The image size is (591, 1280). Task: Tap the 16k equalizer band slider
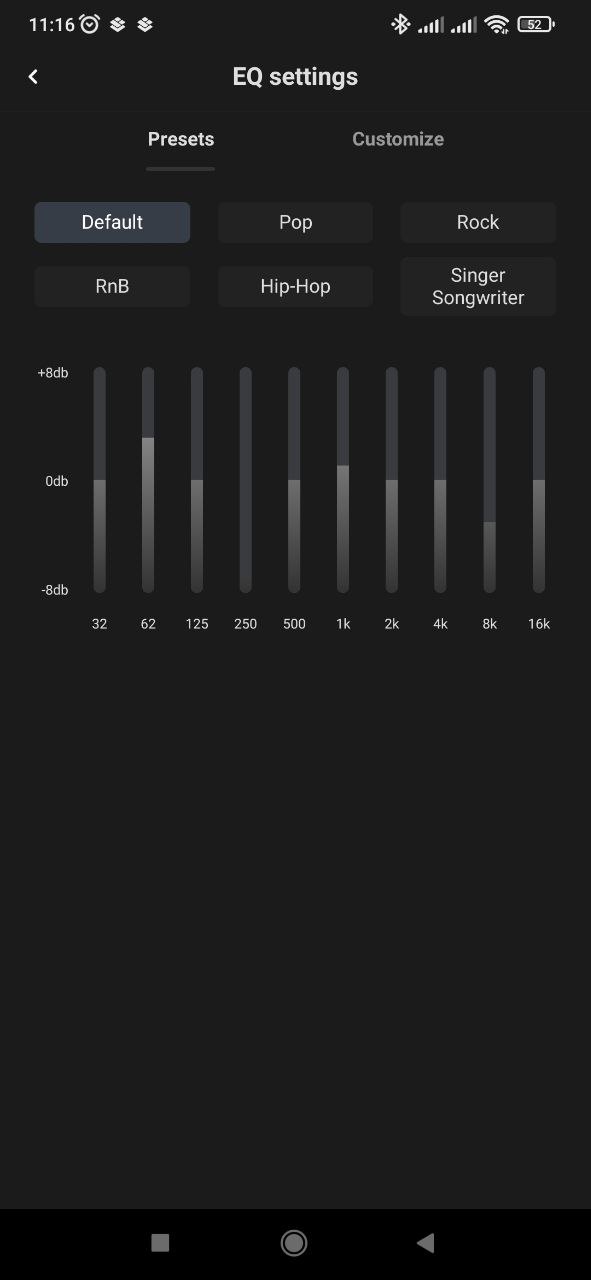[539, 480]
